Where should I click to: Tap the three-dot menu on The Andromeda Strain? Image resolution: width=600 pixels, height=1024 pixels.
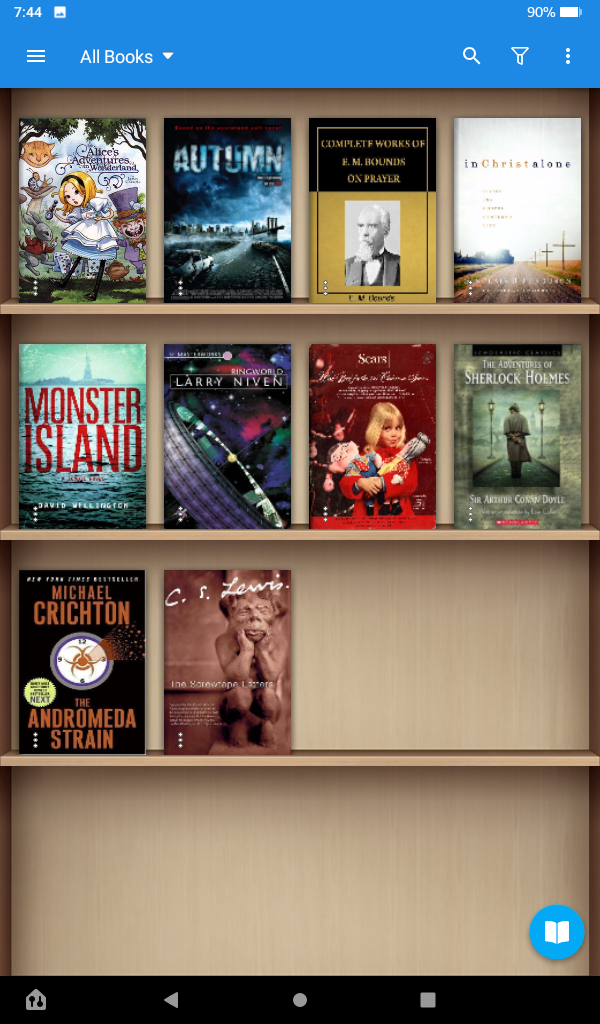tap(35, 740)
